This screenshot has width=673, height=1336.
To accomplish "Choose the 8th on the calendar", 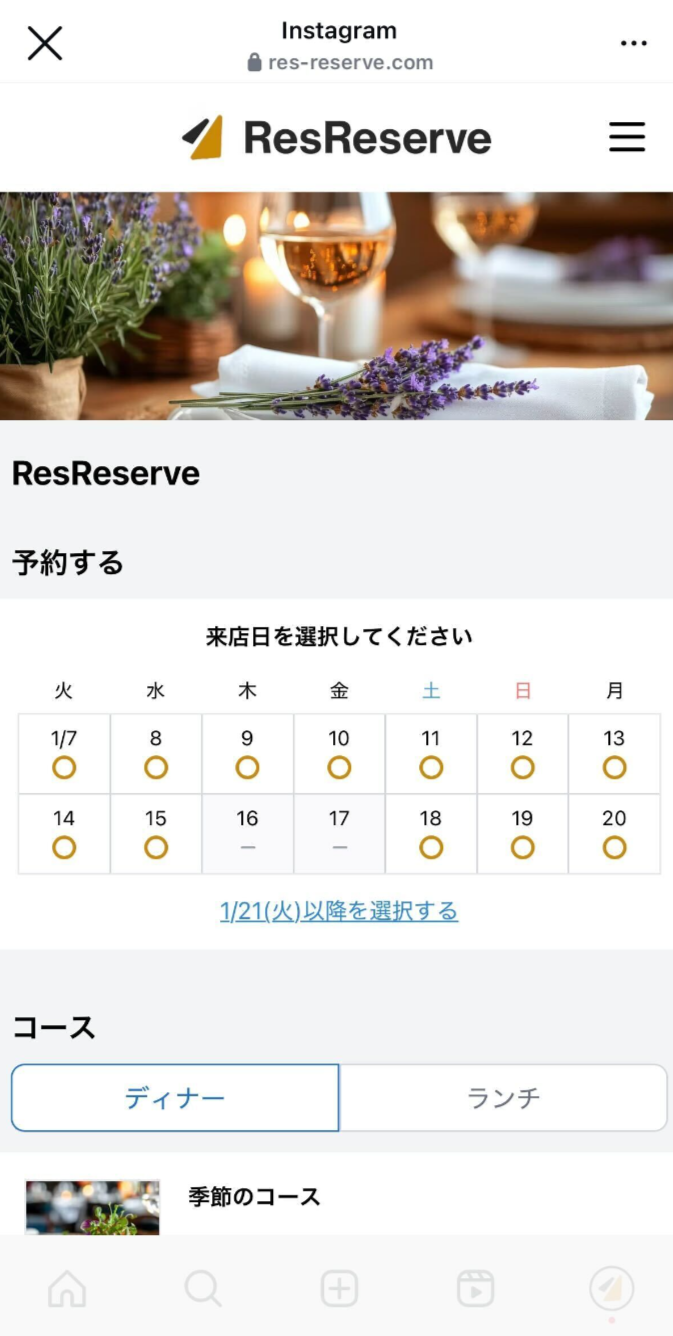I will [x=156, y=754].
